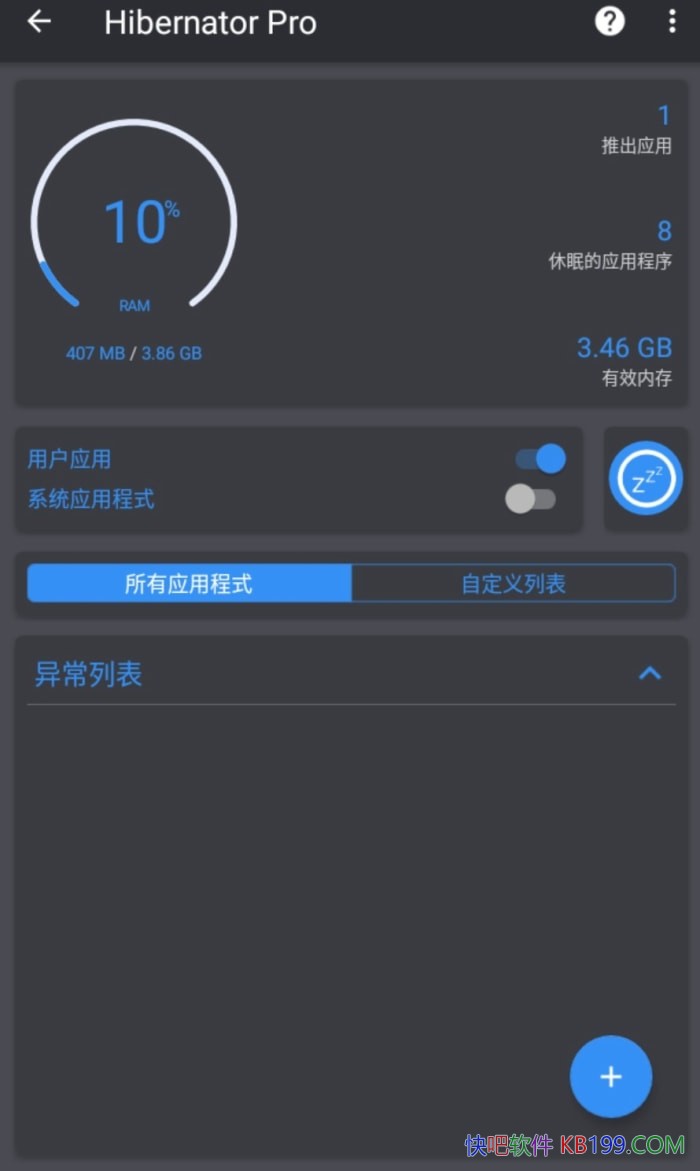Go back using the top arrow
The image size is (700, 1171).
(x=39, y=21)
